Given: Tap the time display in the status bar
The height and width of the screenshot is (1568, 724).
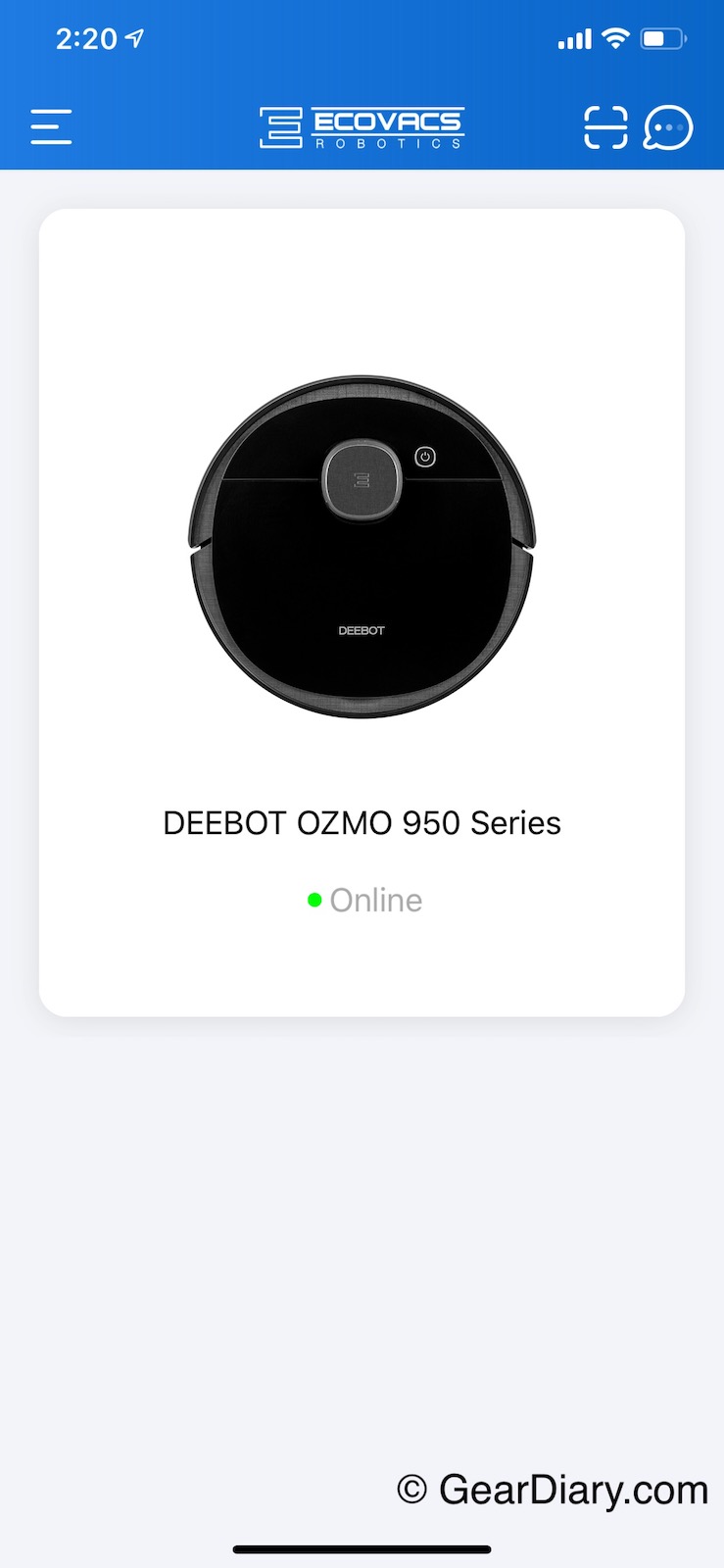Looking at the screenshot, I should [x=88, y=36].
